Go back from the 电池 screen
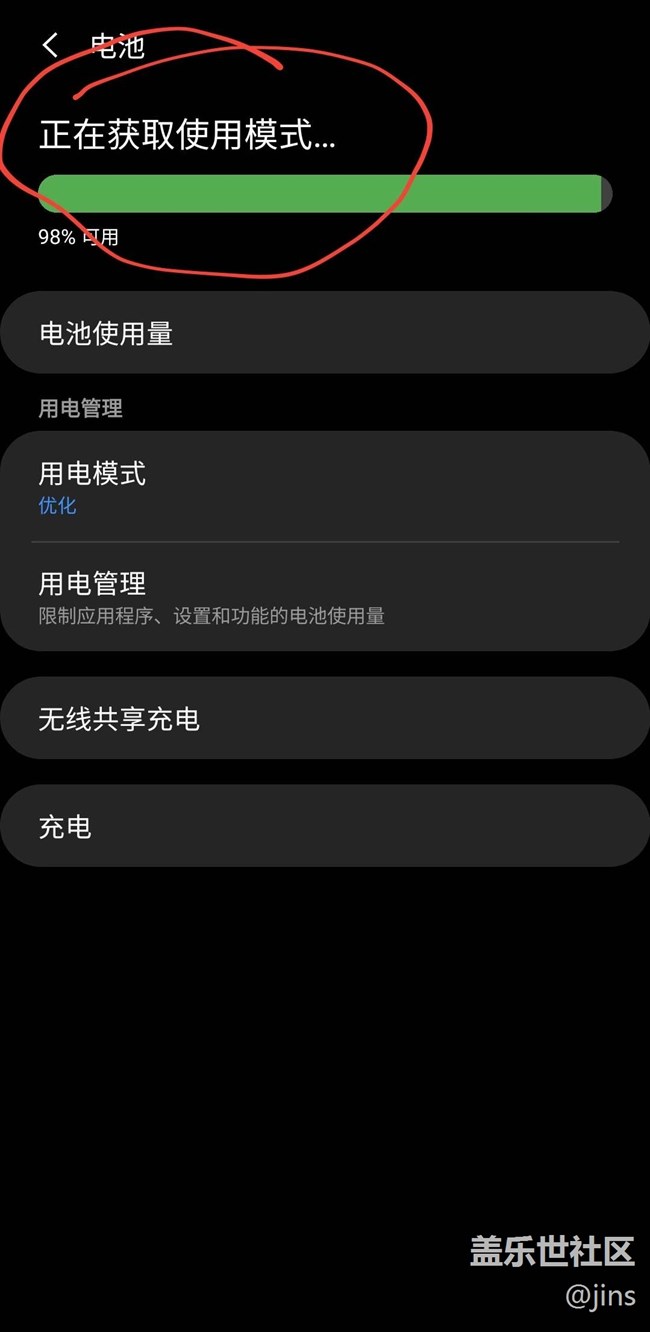The width and height of the screenshot is (650, 1332). pyautogui.click(x=50, y=45)
